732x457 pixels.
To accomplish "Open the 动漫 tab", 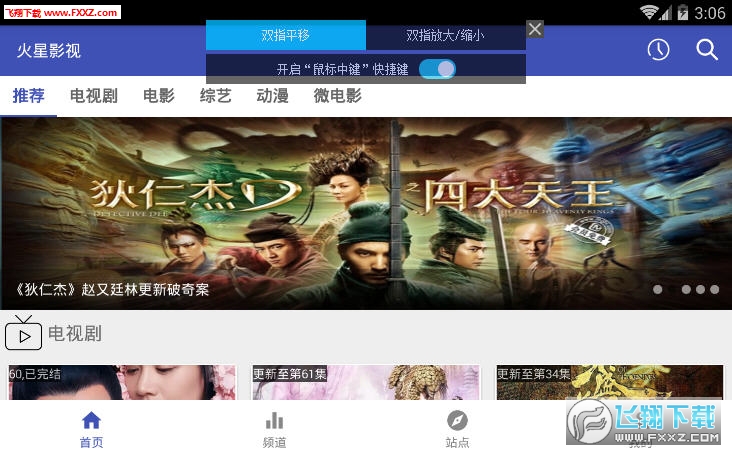I will 272,96.
